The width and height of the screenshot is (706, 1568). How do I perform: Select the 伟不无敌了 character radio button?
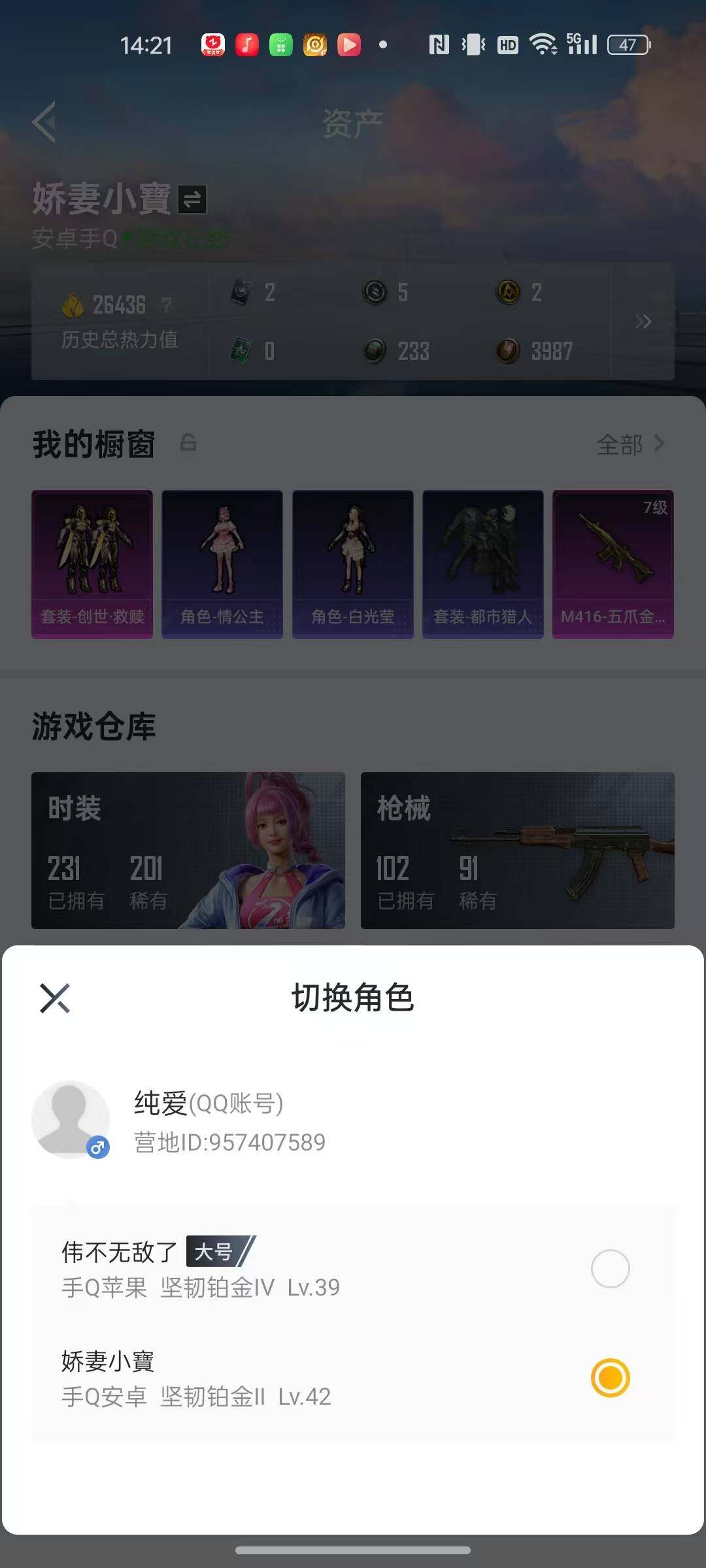click(x=609, y=1267)
